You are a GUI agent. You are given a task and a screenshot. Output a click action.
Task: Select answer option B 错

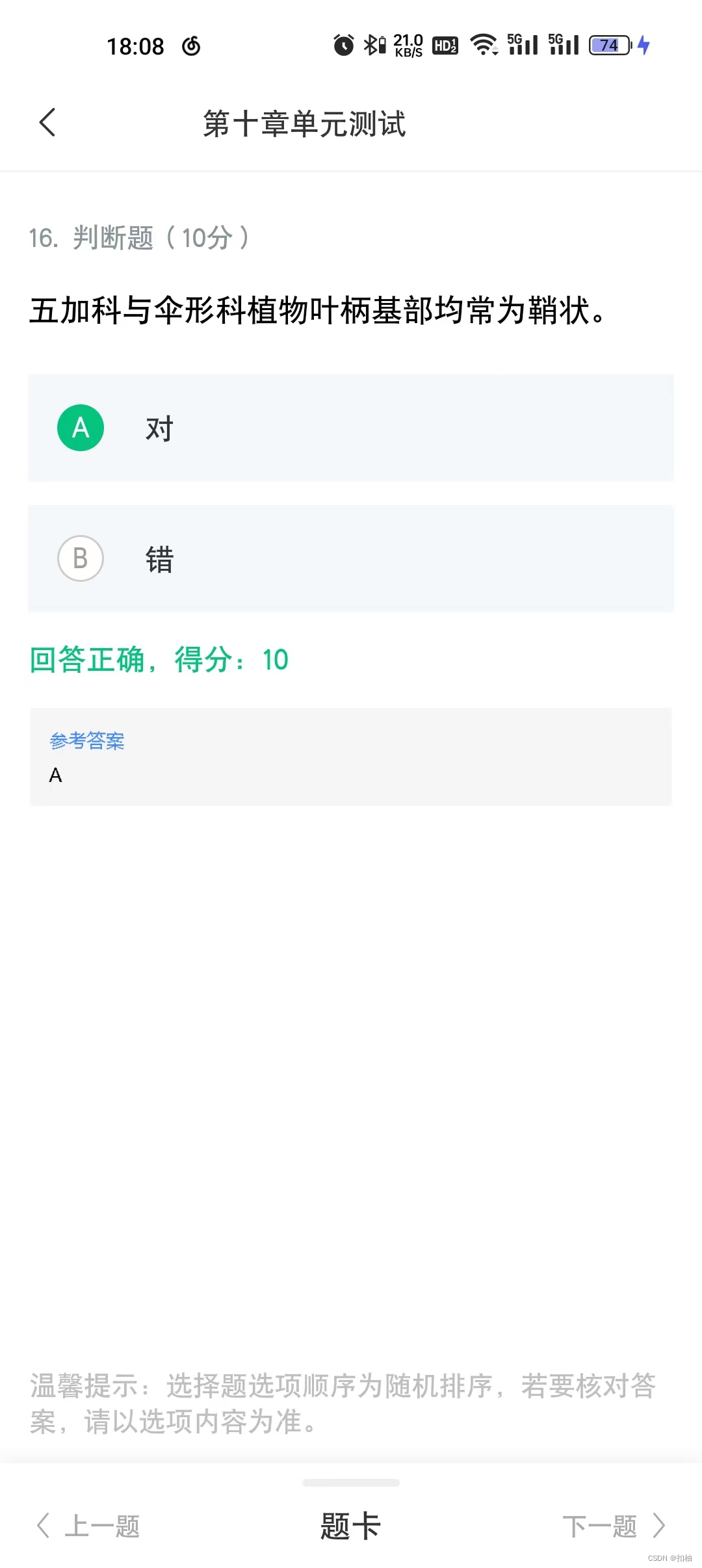click(x=351, y=558)
